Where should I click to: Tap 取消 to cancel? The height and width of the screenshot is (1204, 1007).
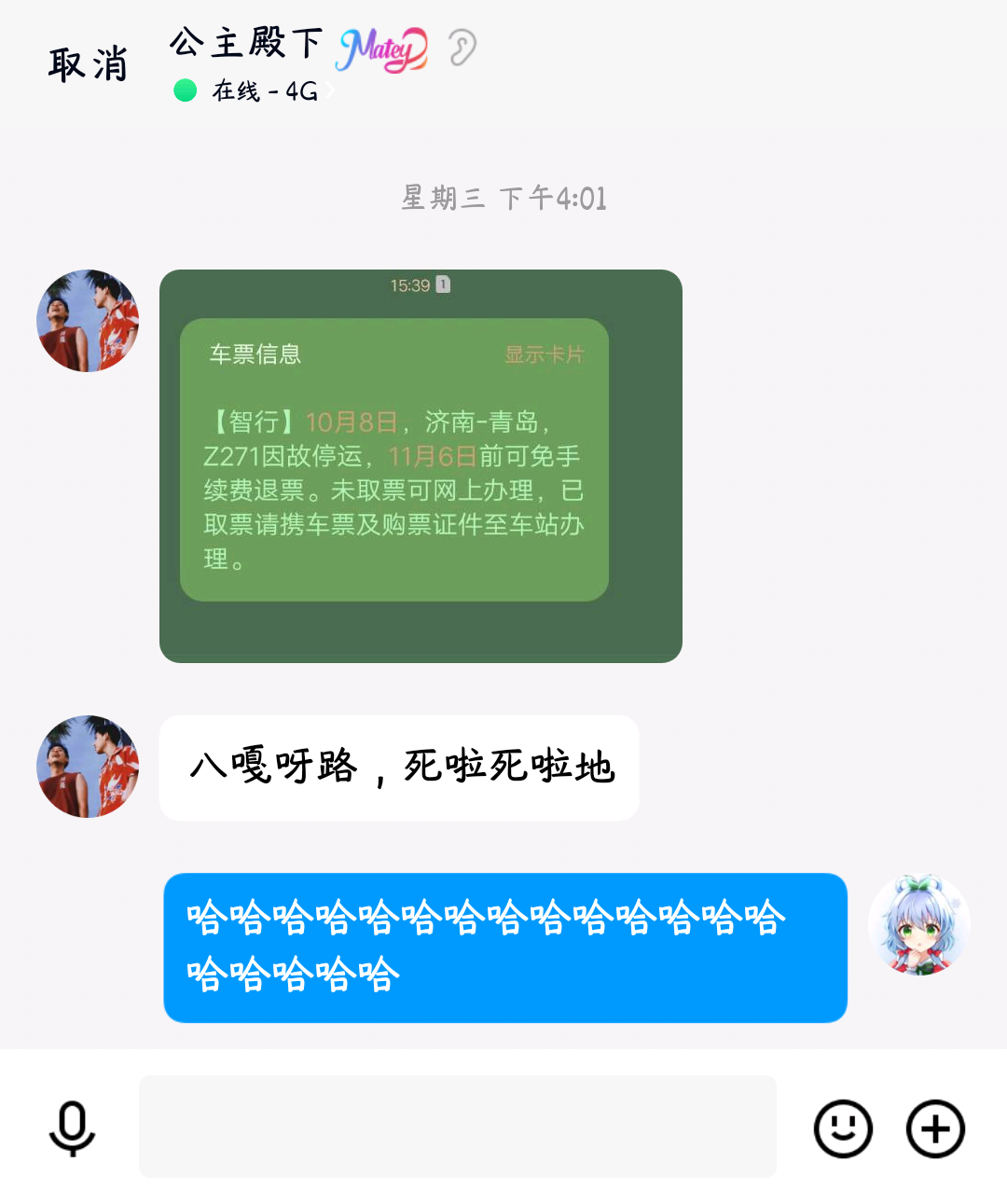pyautogui.click(x=88, y=64)
